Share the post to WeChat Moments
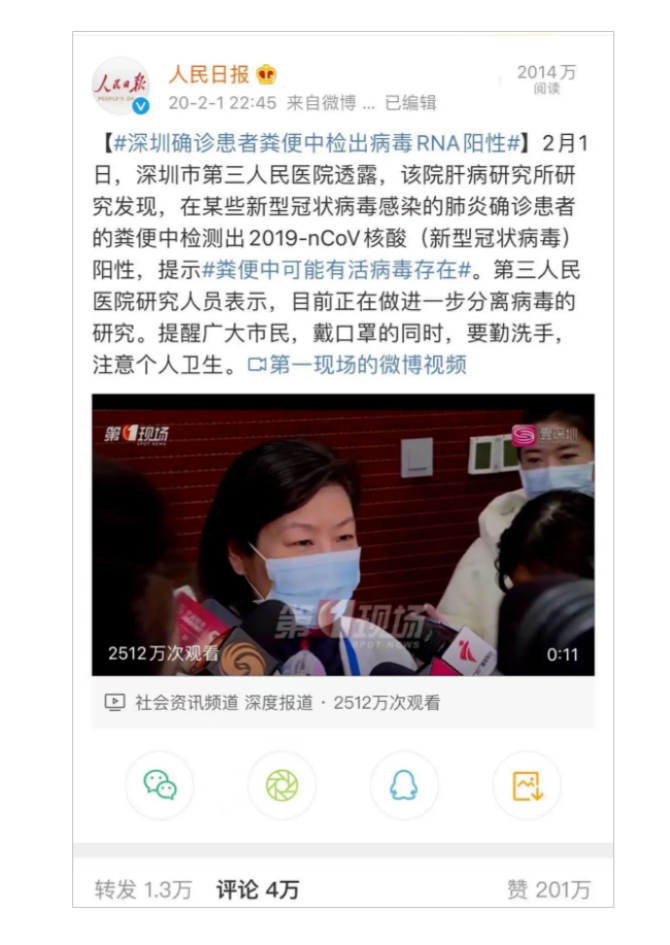670x945 pixels. click(x=282, y=785)
